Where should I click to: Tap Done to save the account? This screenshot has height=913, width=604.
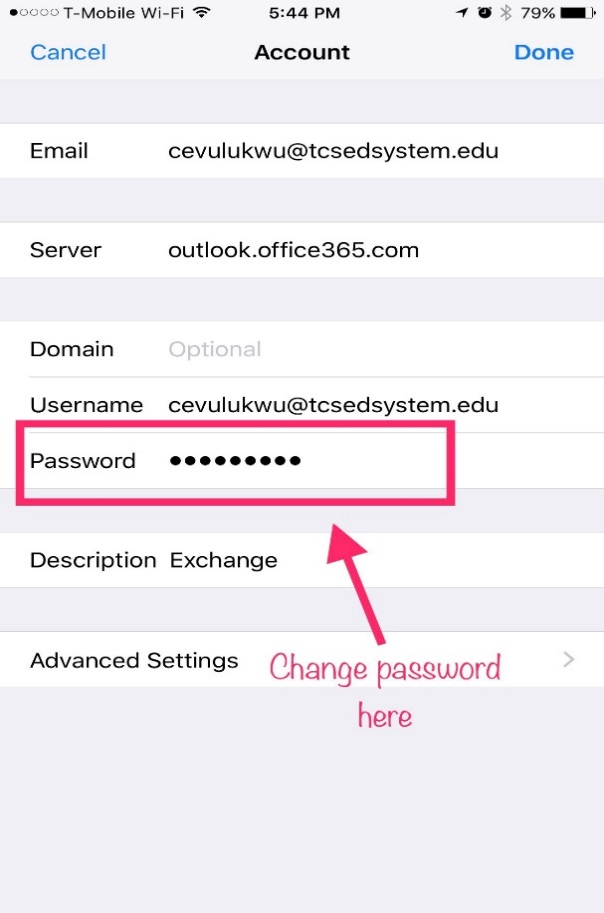(x=543, y=52)
